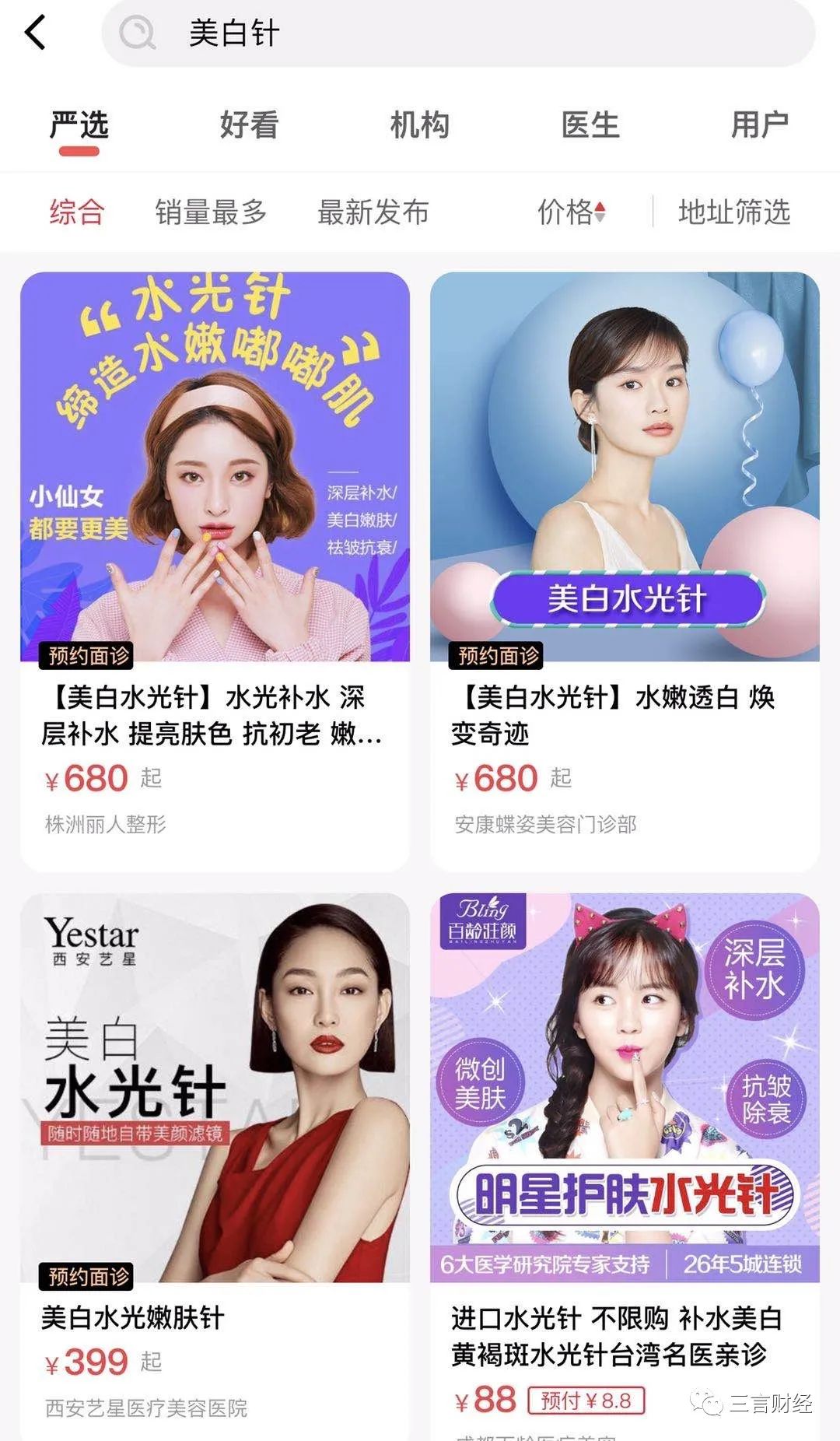This screenshot has height=1441, width=840.
Task: Switch to the 机构 tab
Action: tap(419, 125)
